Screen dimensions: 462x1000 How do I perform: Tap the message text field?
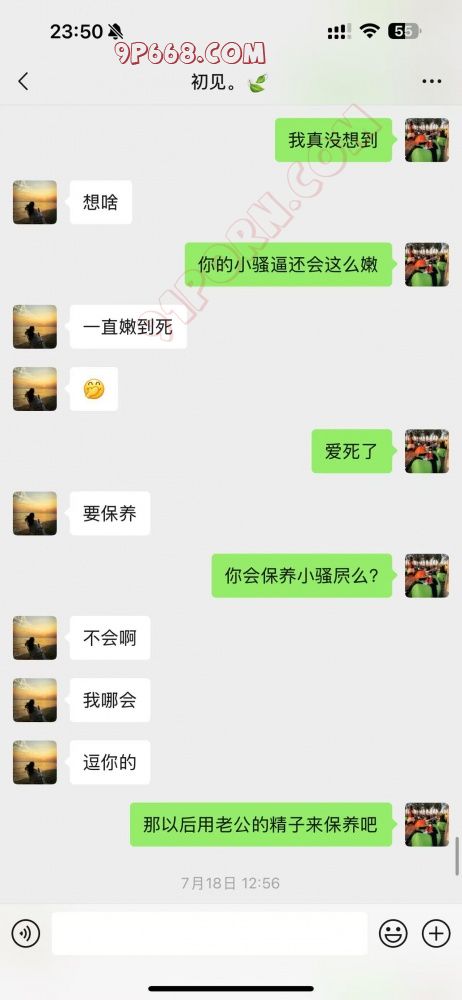(209, 934)
